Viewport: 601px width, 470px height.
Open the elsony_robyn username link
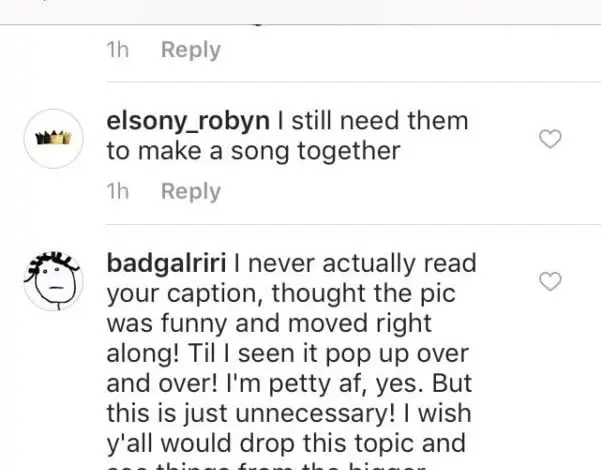187,122
